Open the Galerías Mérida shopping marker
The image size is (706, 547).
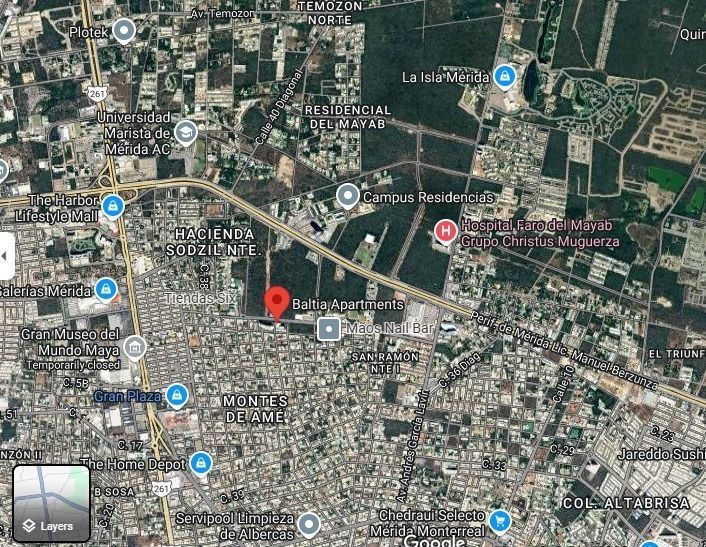tap(106, 290)
